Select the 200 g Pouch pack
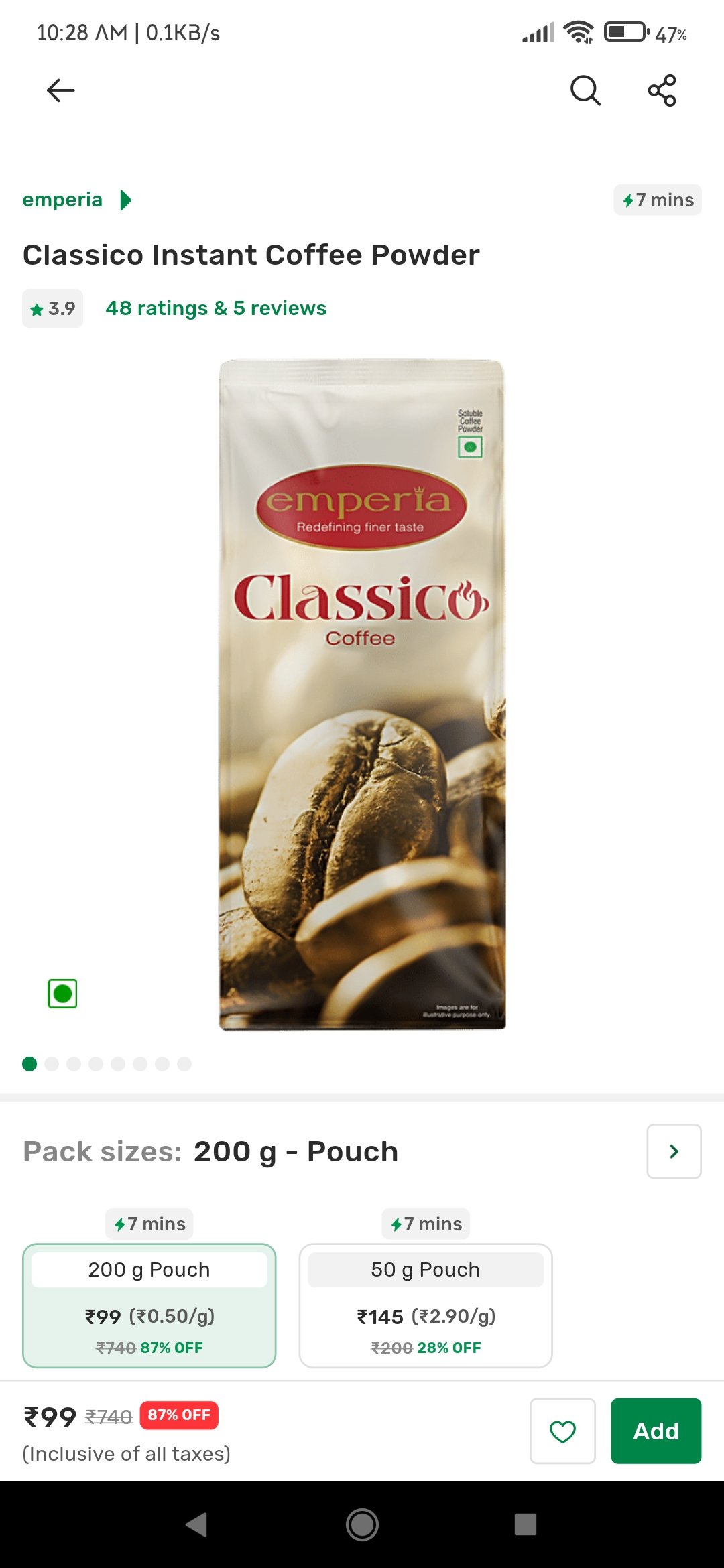This screenshot has height=1568, width=724. click(x=149, y=1305)
